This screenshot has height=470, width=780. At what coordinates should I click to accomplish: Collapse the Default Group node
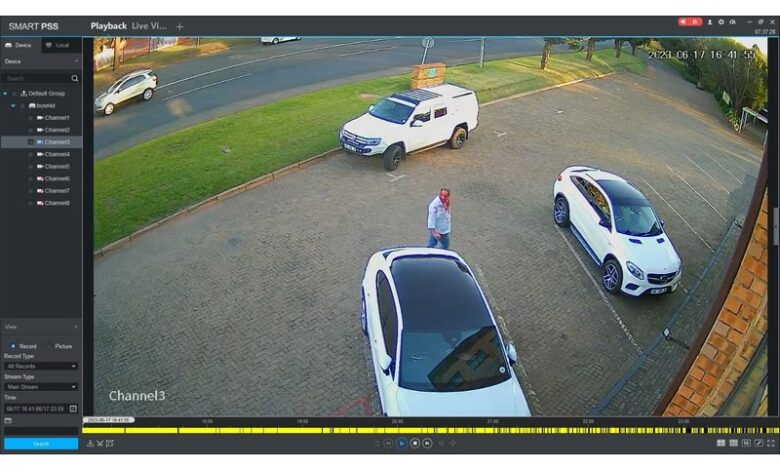point(5,94)
